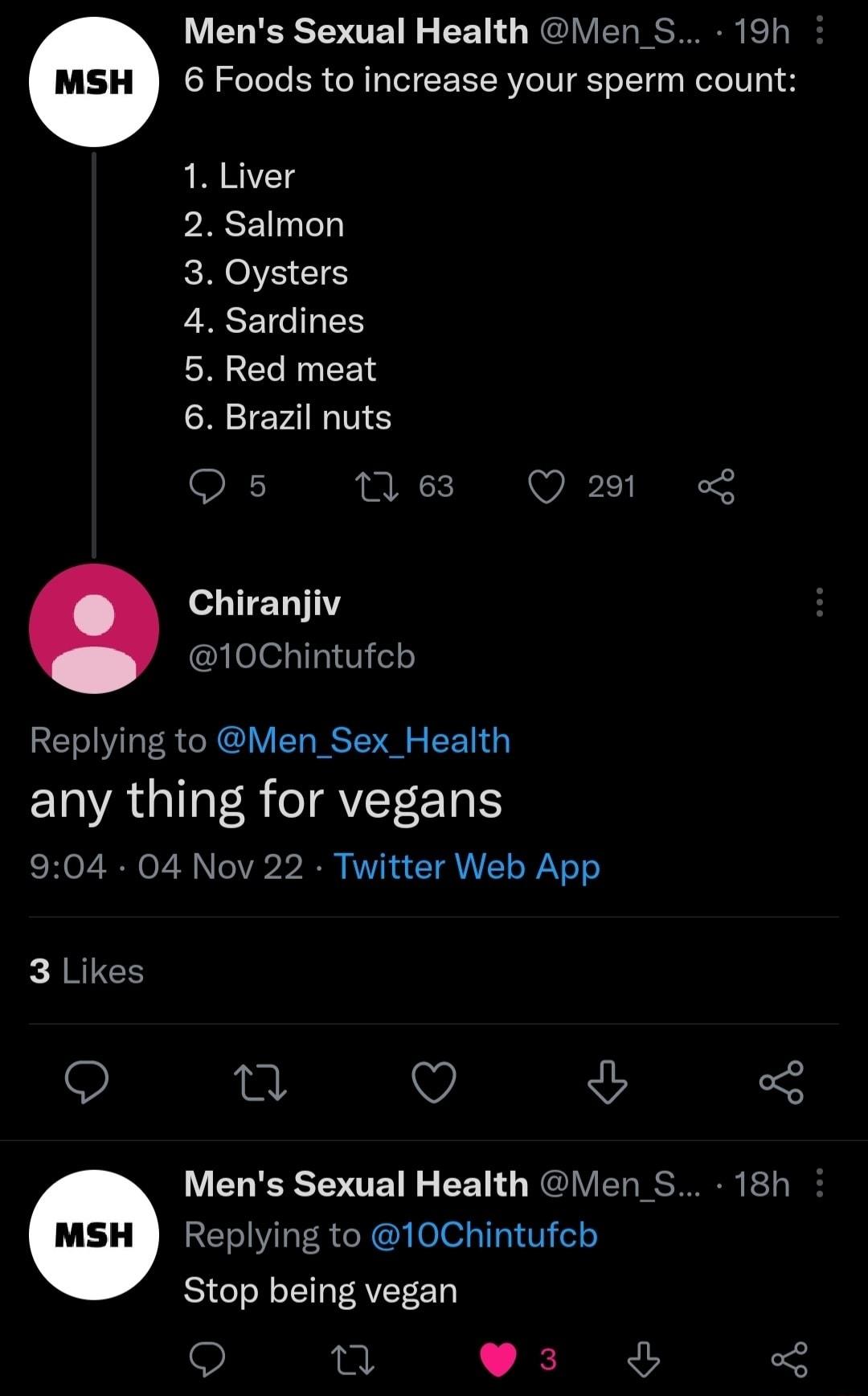Open the three-dot menu on the bottom reply
The width and height of the screenshot is (868, 1396).
pos(819,1184)
